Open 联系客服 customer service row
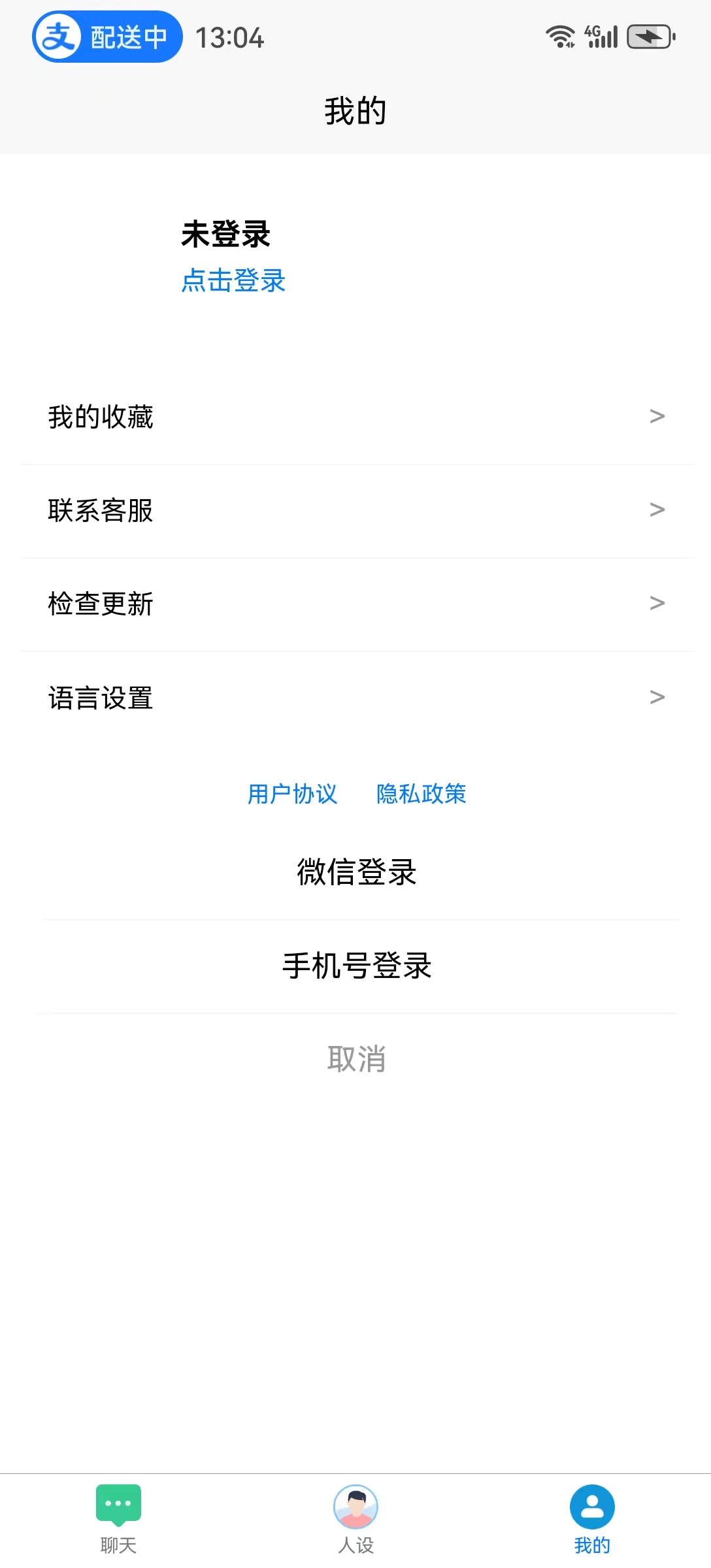This screenshot has width=711, height=1568. (x=356, y=510)
